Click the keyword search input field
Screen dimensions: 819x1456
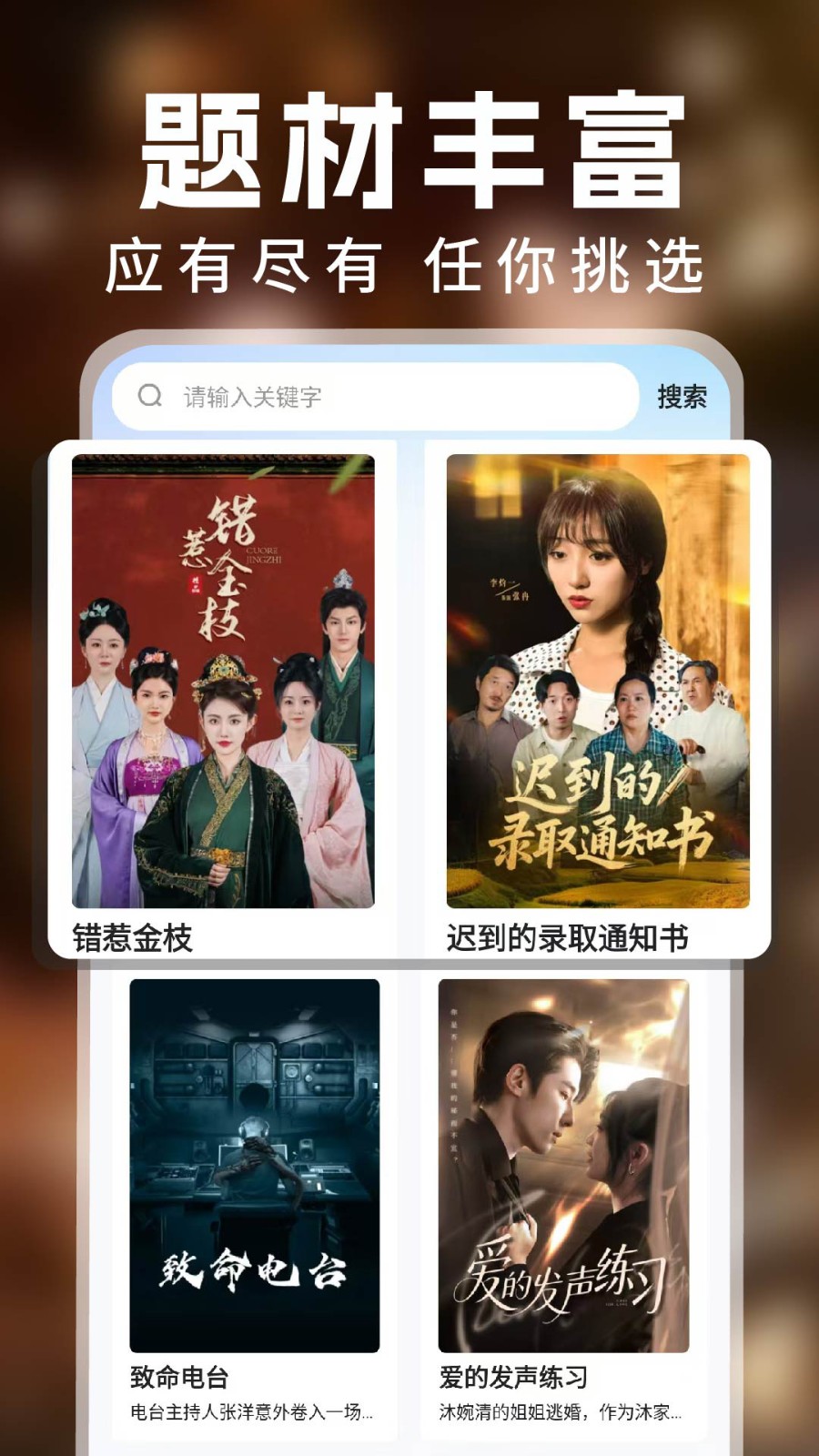(x=364, y=395)
